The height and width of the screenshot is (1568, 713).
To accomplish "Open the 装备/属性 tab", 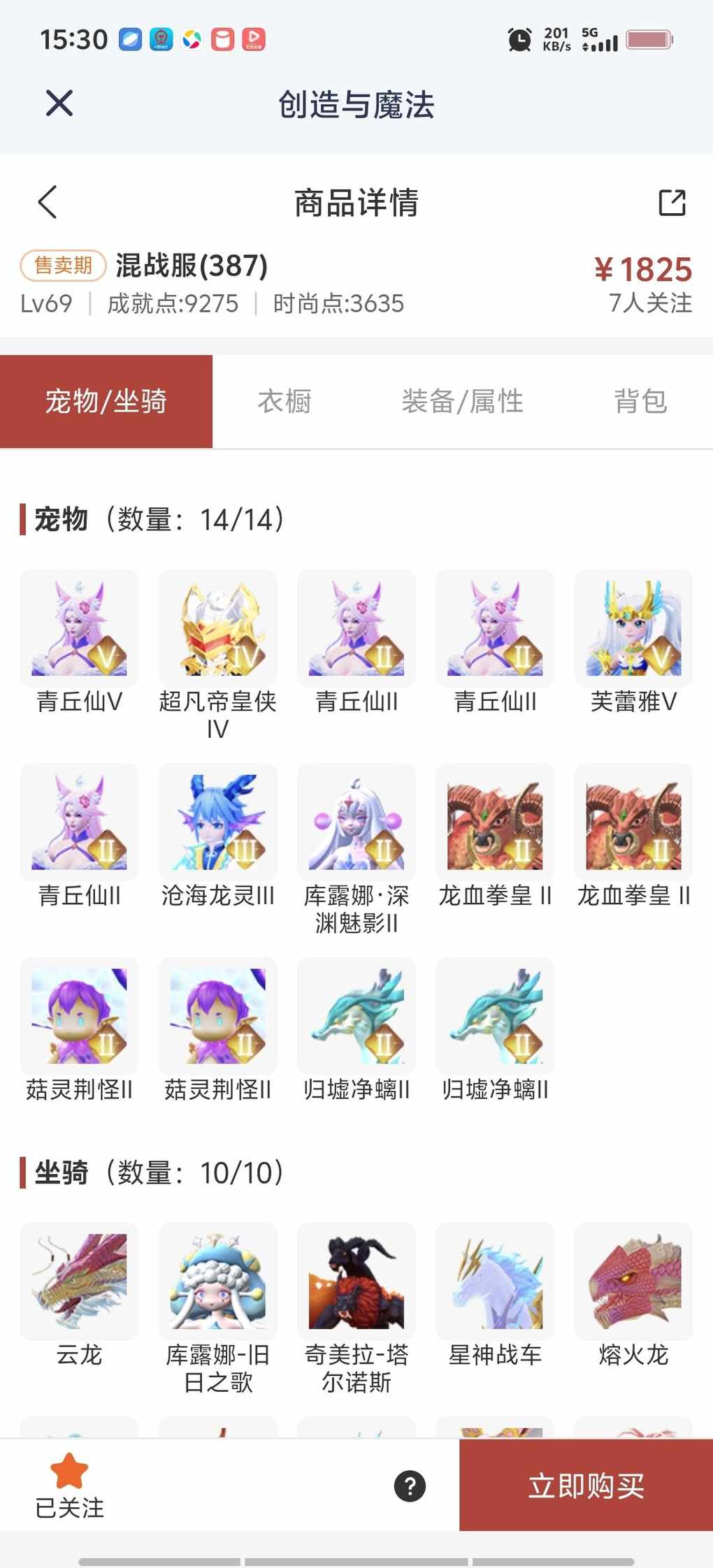I will point(462,402).
